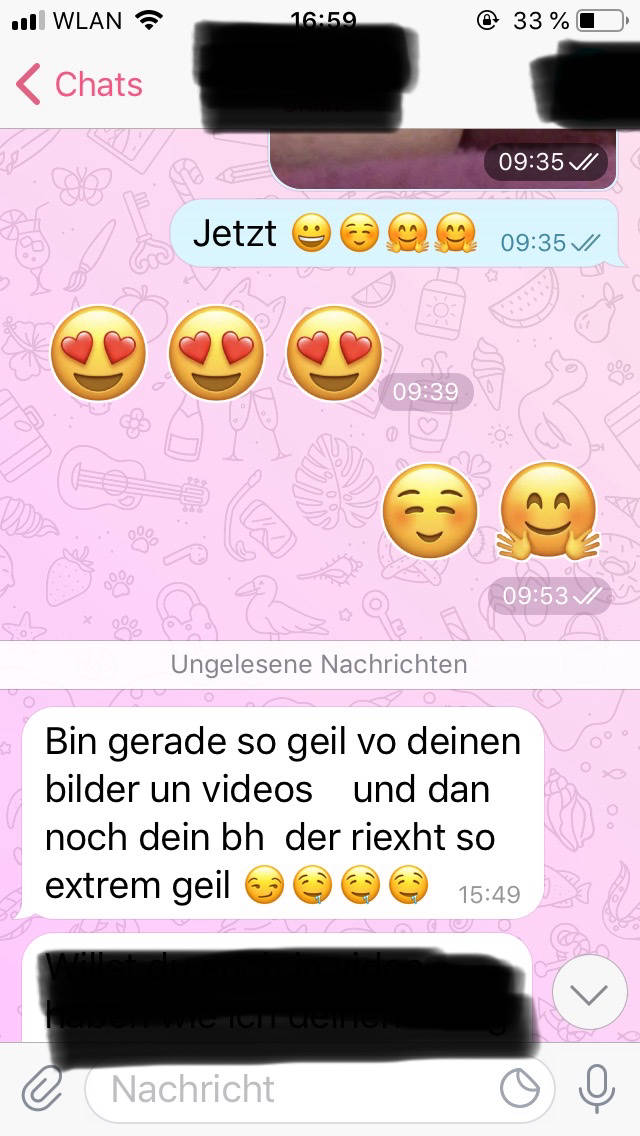The image size is (640, 1136).
Task: Tap the microphone voice message icon
Action: pyautogui.click(x=597, y=1089)
